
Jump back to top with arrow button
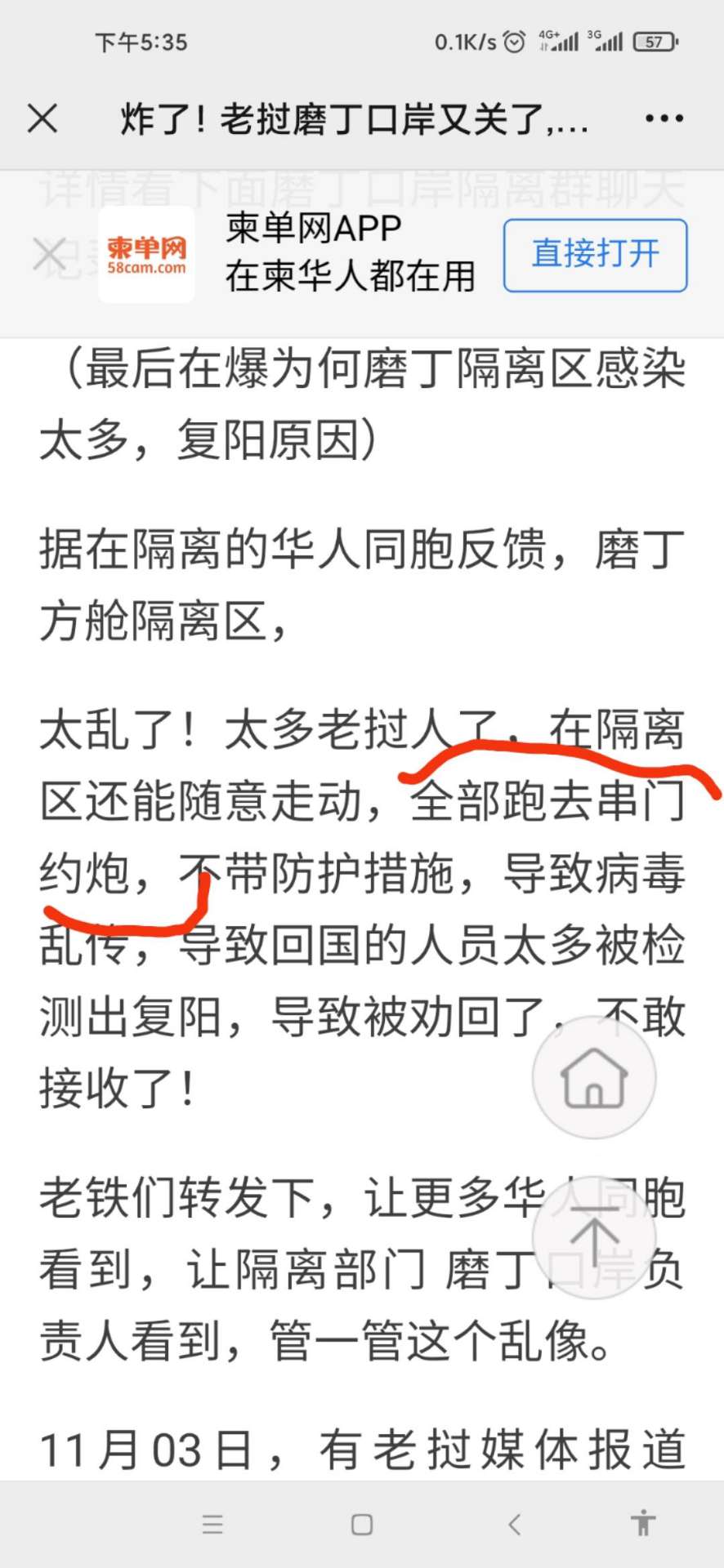coord(594,1238)
